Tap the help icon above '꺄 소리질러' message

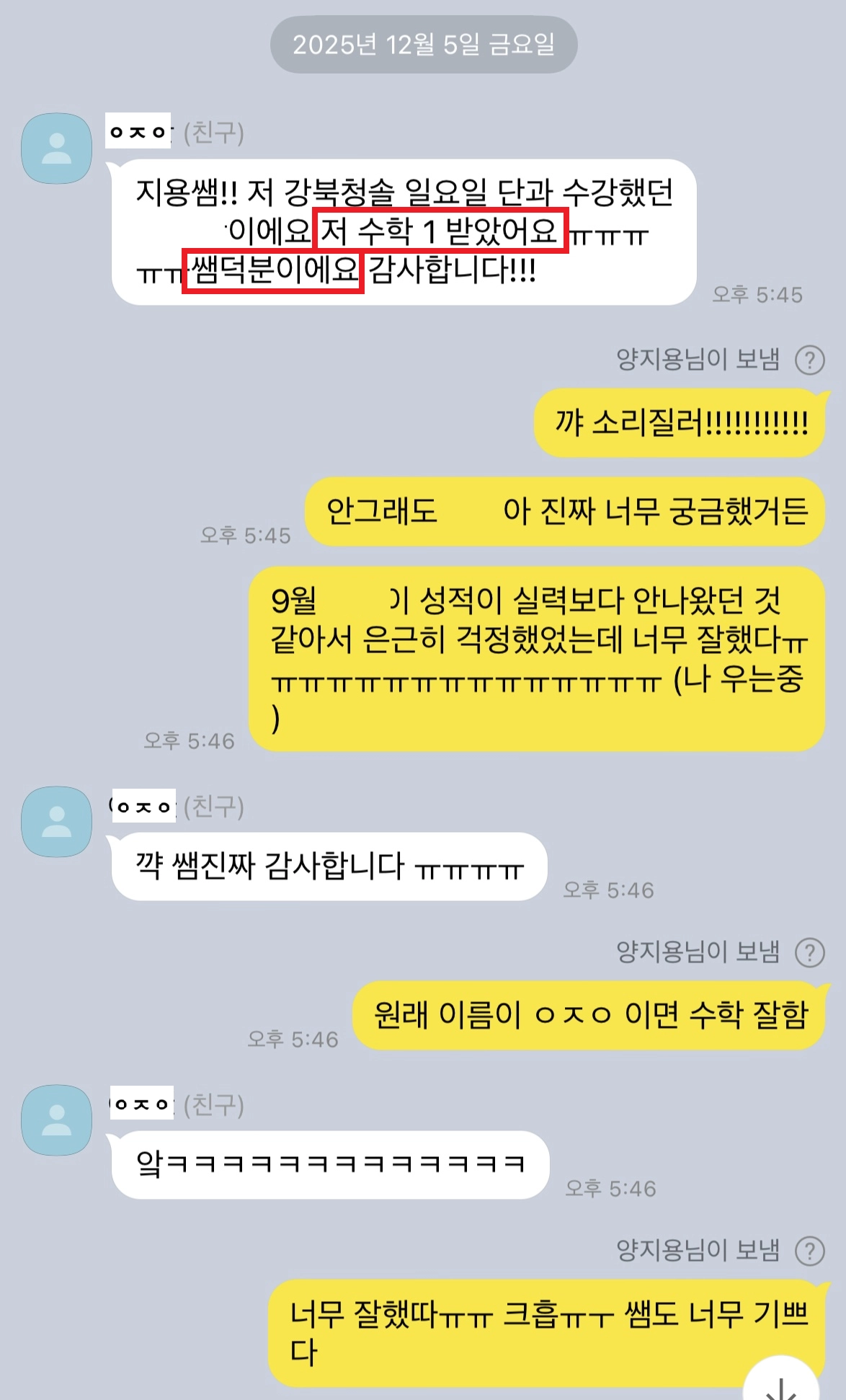809,360
